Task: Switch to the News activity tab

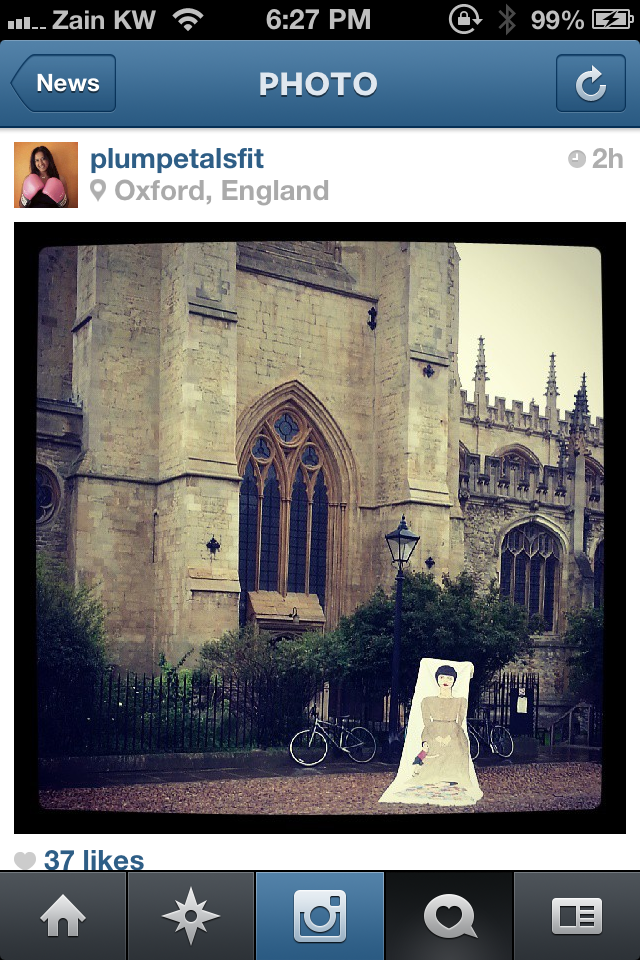Action: pyautogui.click(x=448, y=916)
